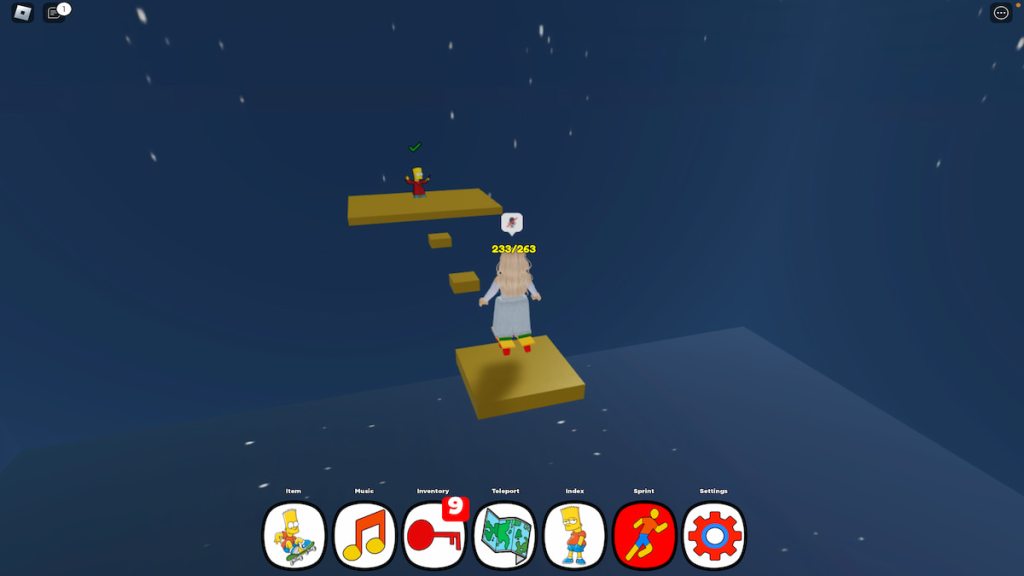Open the Inventory with 9 notifications
Image resolution: width=1024 pixels, height=576 pixels.
click(x=434, y=535)
